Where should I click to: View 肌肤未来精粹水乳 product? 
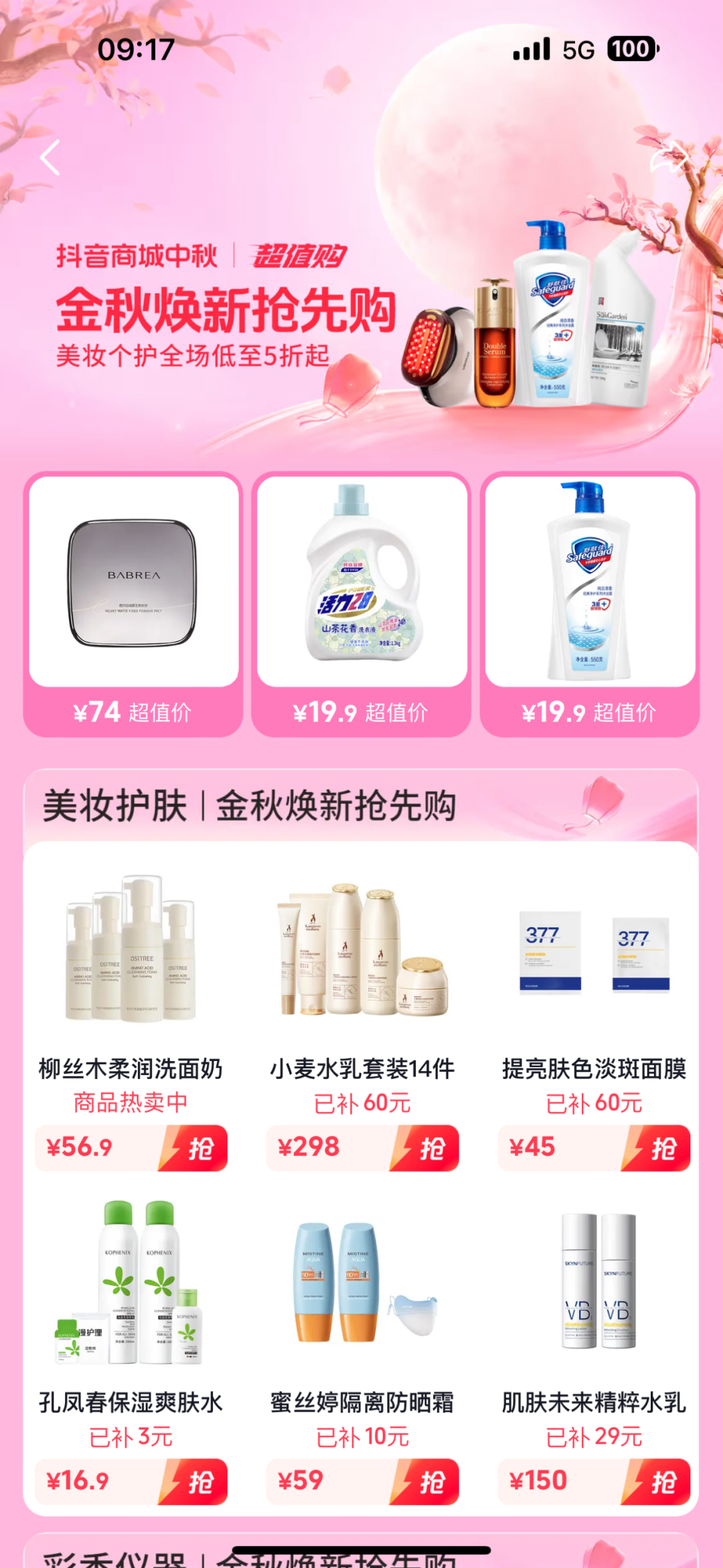tap(594, 1283)
